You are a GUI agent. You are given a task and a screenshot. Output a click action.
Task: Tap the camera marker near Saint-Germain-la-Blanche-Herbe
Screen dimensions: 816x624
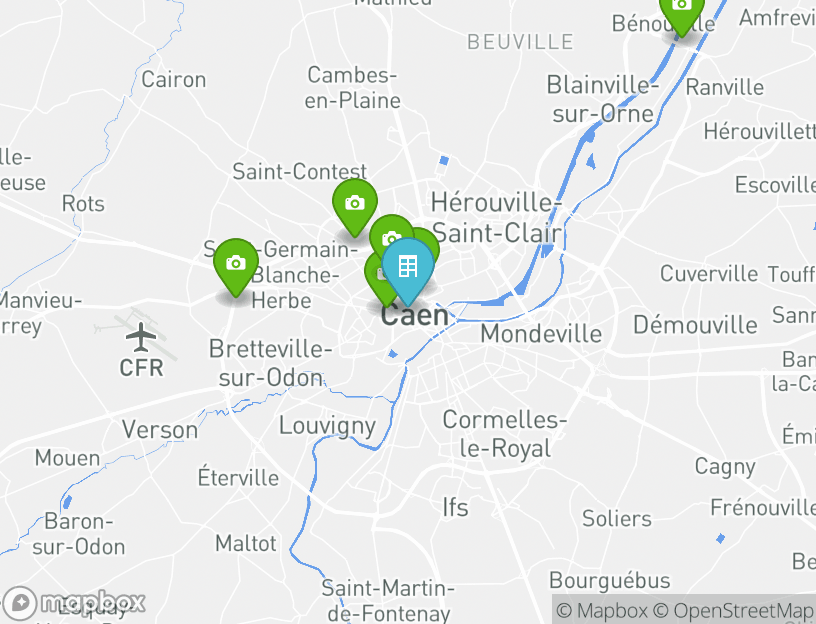point(235,264)
